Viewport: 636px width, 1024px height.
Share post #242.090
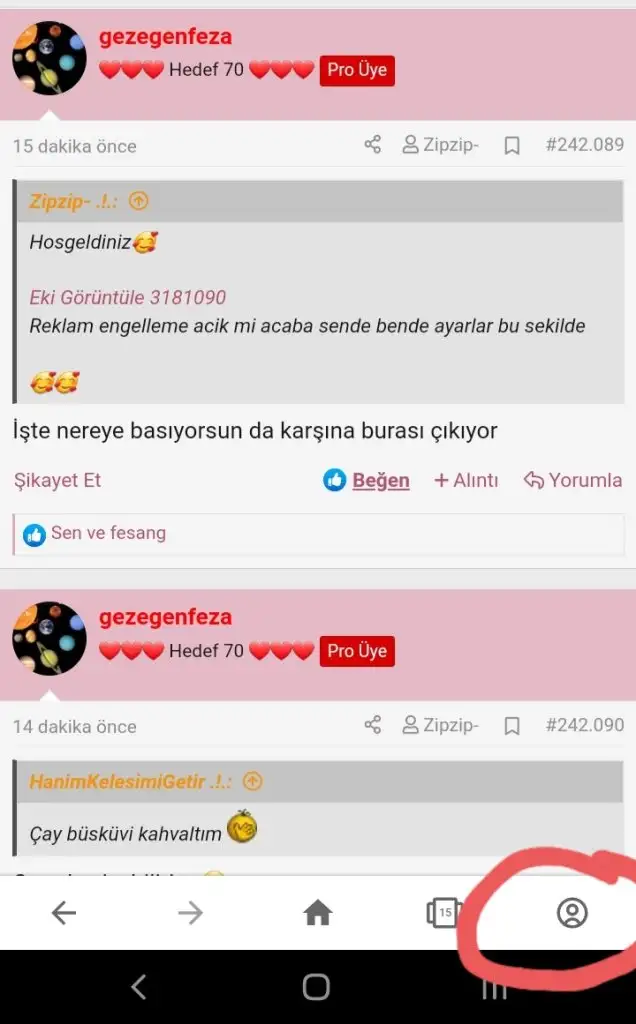pos(372,724)
